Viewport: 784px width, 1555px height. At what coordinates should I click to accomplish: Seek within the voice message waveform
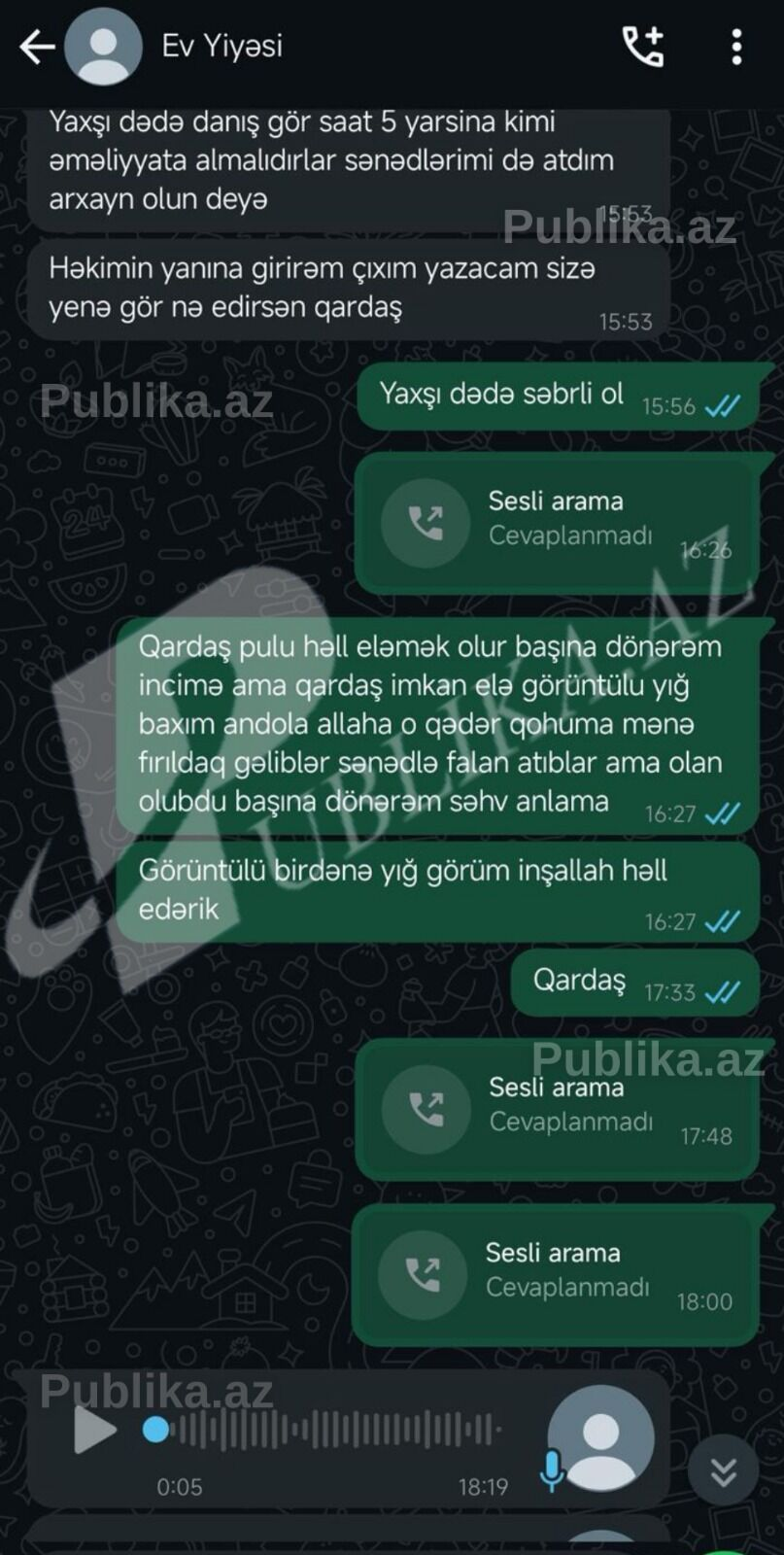pos(330,1431)
